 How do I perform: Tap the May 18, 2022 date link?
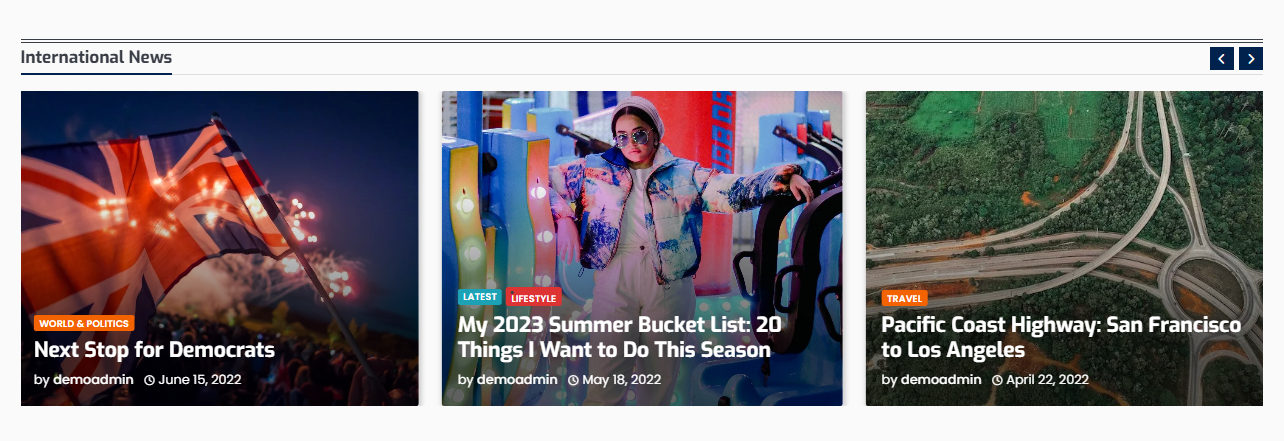[621, 380]
